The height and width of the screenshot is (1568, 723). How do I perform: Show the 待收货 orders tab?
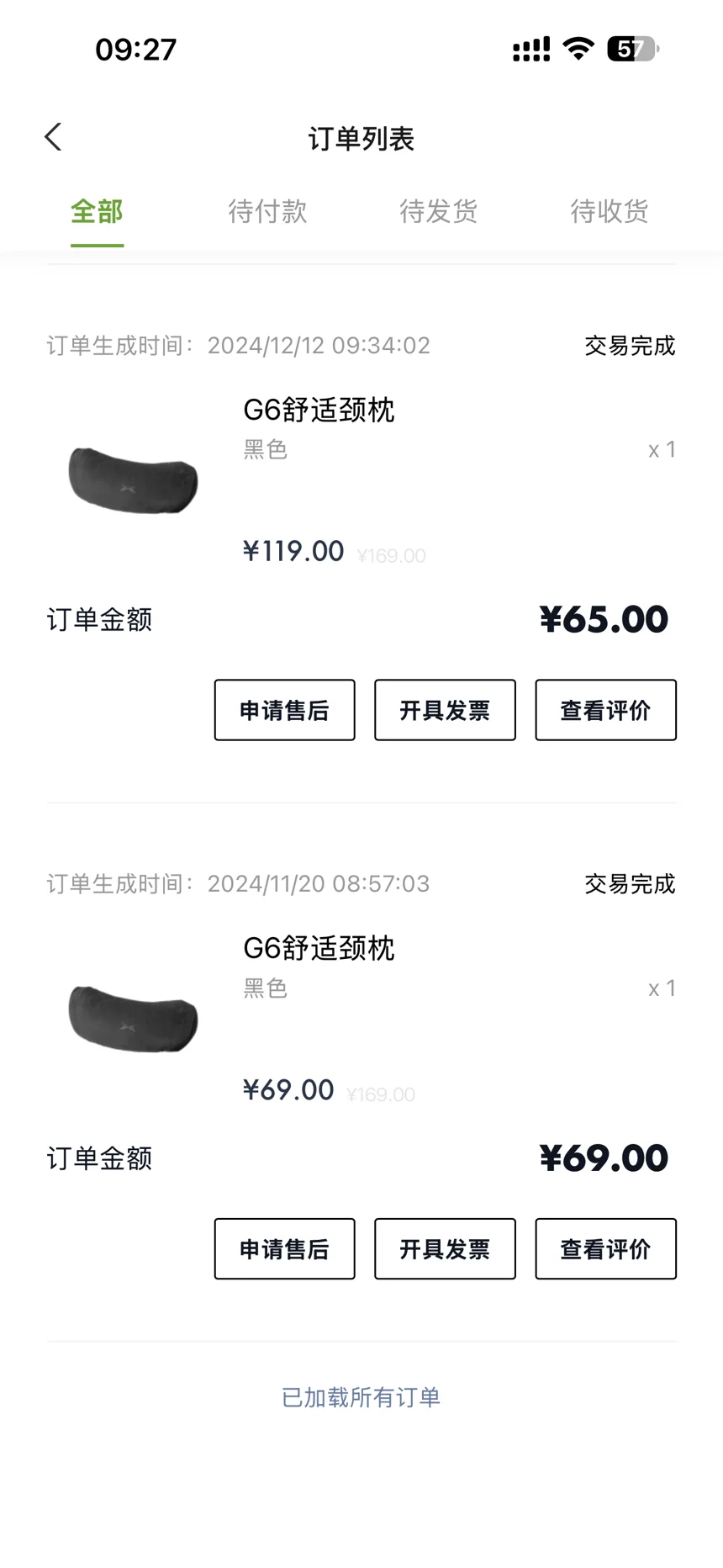pyautogui.click(x=609, y=211)
